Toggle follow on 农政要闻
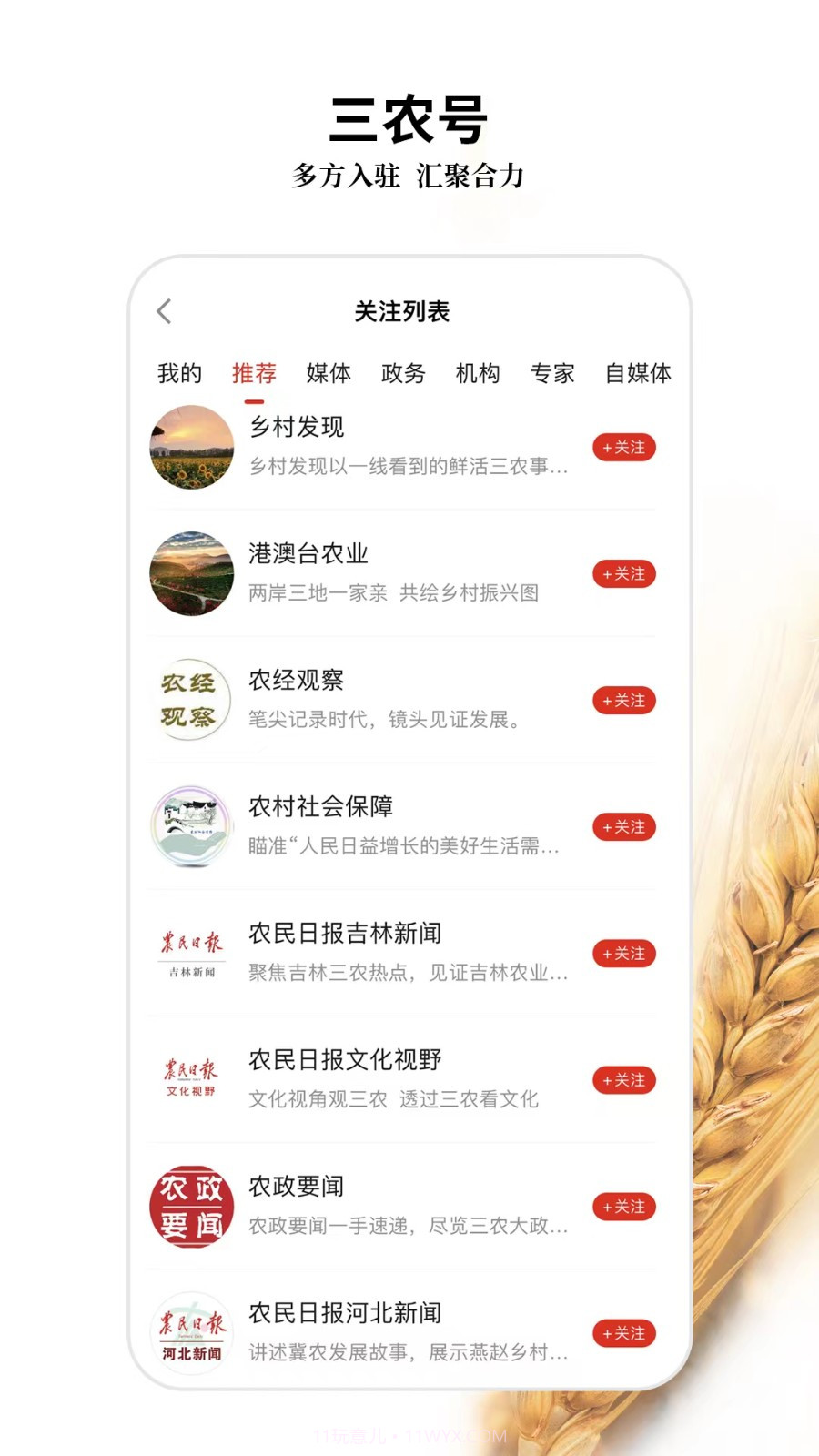This screenshot has width=819, height=1456. coord(622,1208)
